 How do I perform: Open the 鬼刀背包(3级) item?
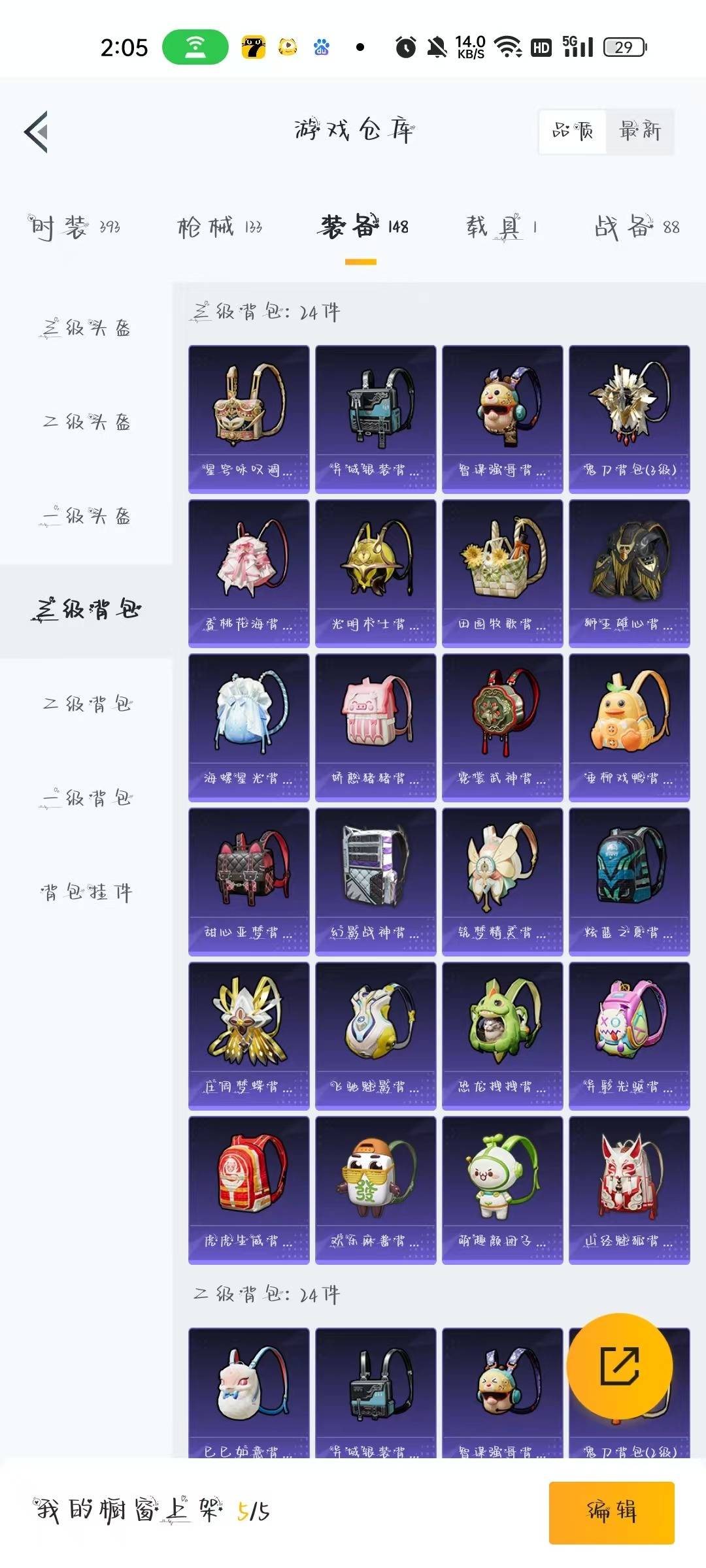pos(630,419)
